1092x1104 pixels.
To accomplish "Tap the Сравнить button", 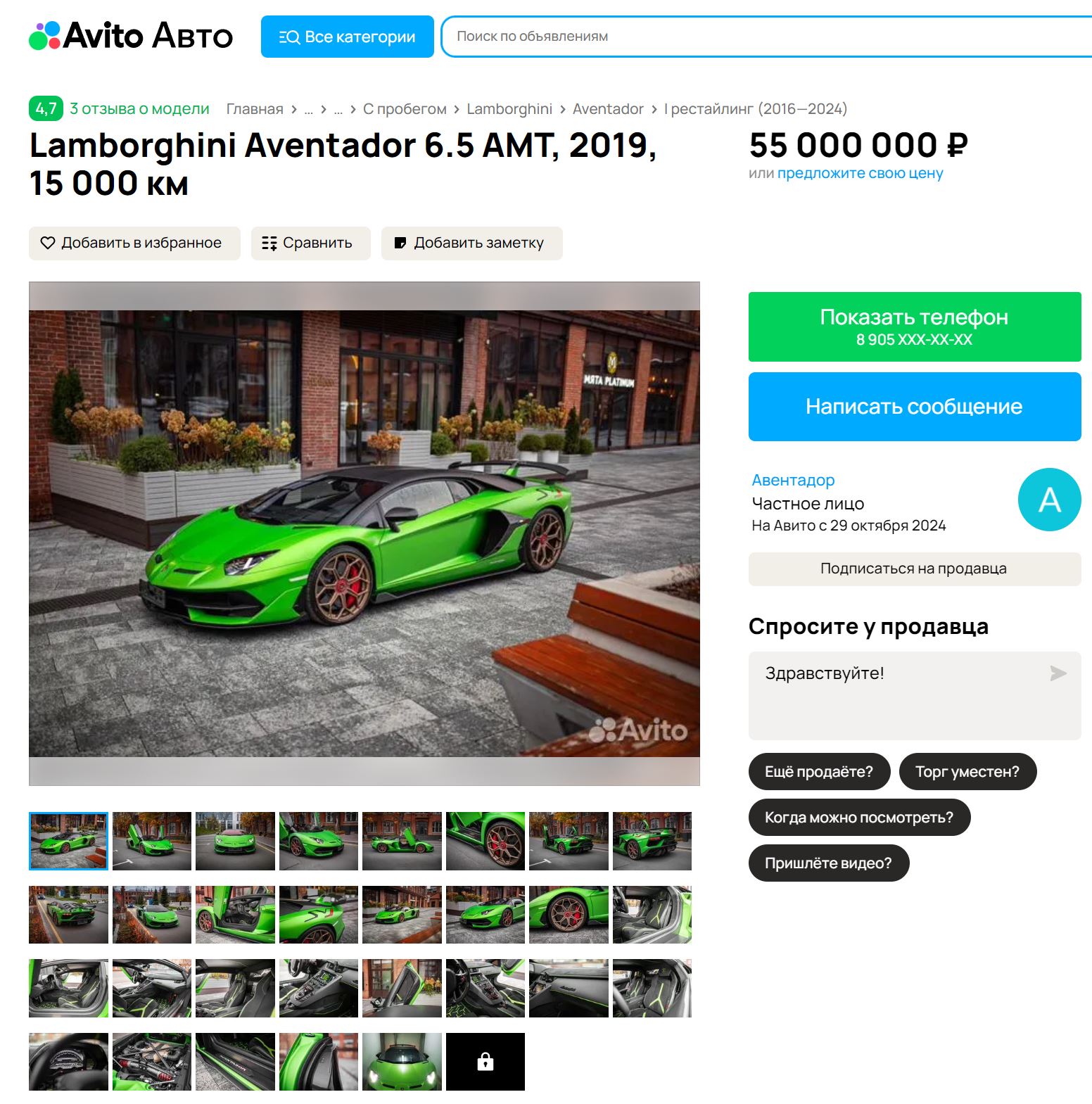I will 310,243.
